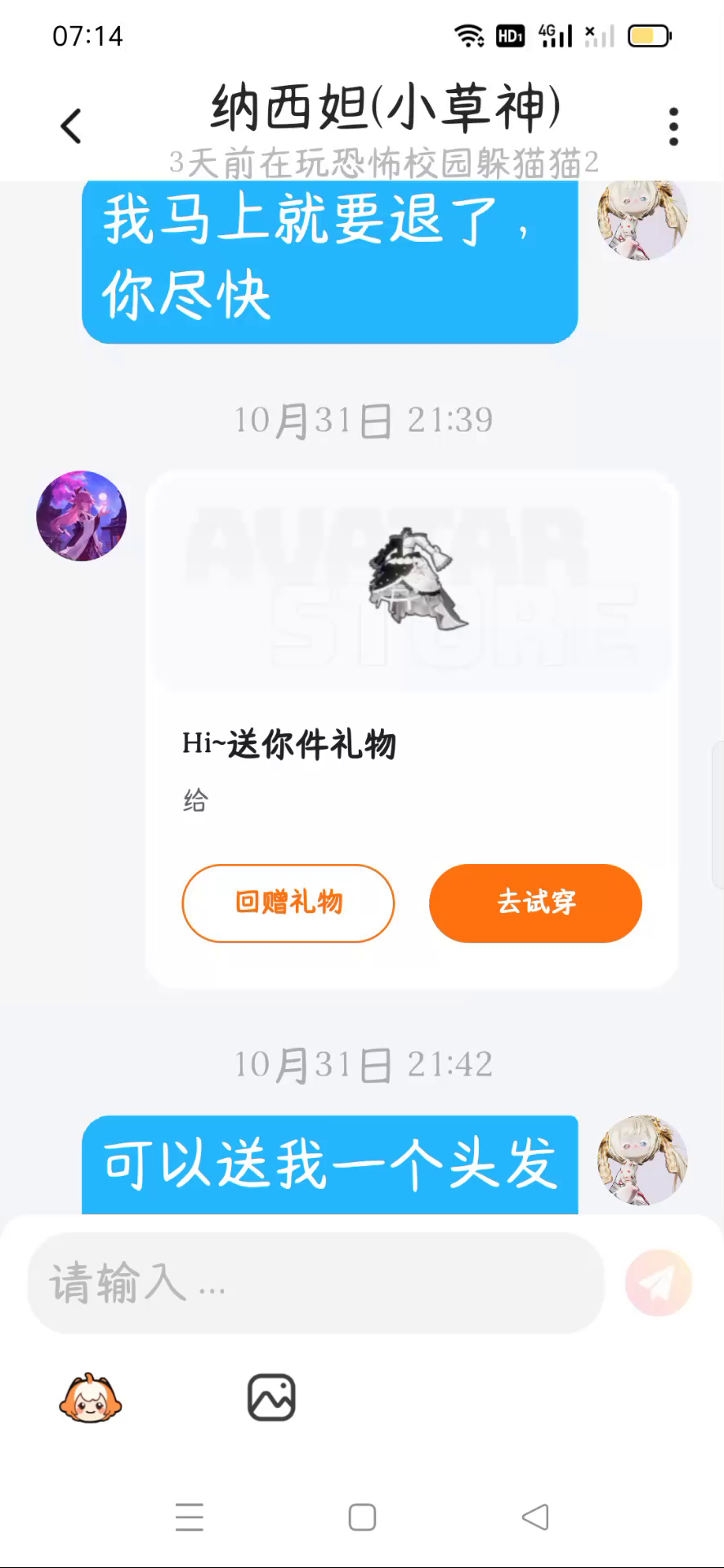Go back from the 纳西妲 chat
The width and height of the screenshot is (724, 1568).
click(x=71, y=127)
